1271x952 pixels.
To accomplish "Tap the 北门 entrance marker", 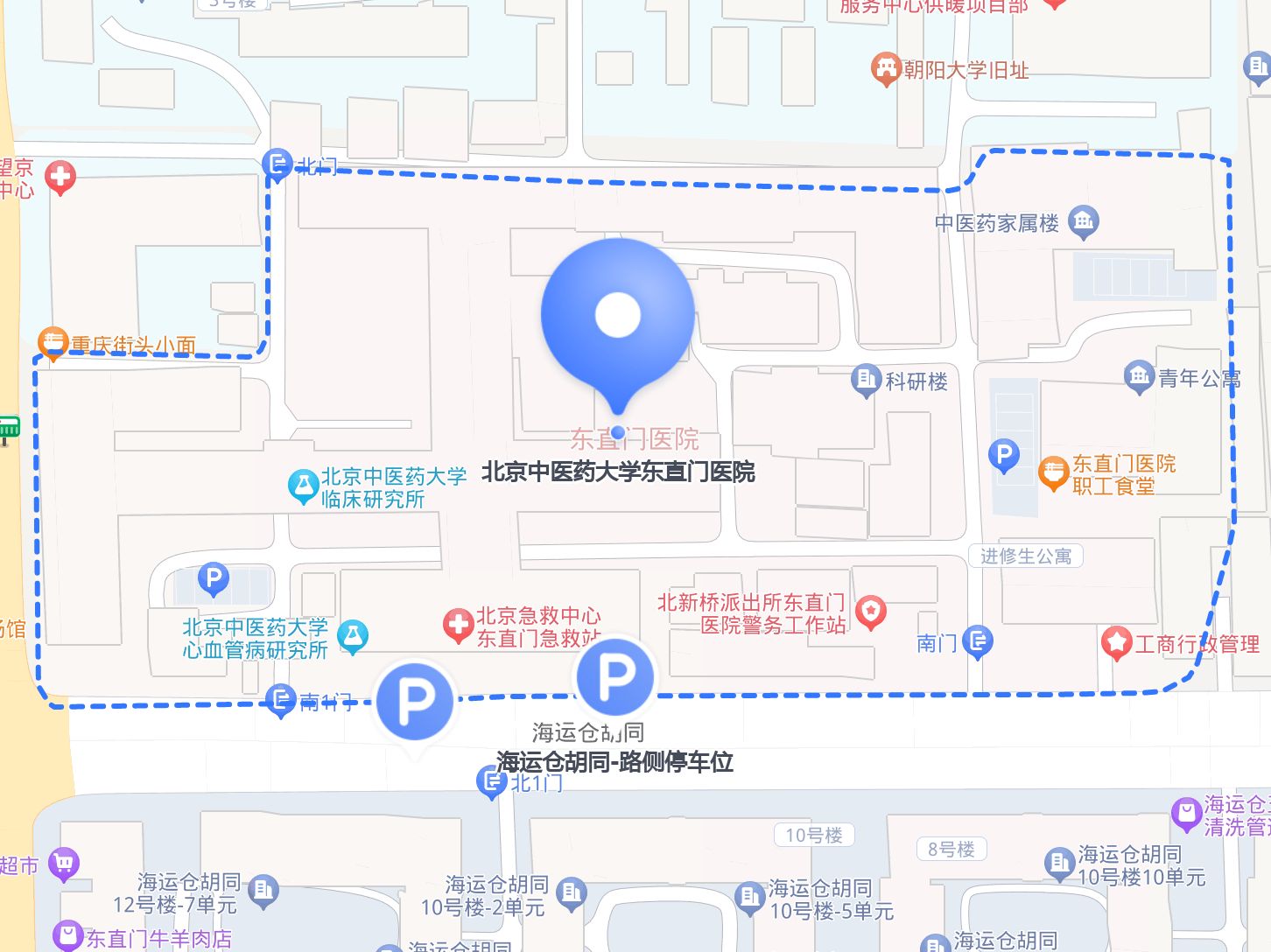I will (277, 163).
